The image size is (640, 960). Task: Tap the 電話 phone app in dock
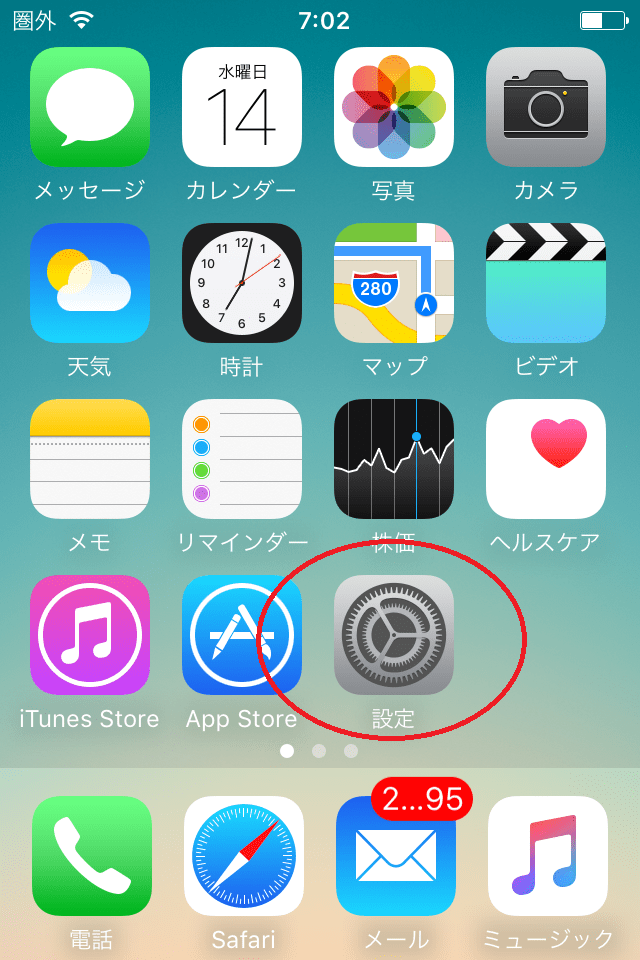pyautogui.click(x=92, y=856)
